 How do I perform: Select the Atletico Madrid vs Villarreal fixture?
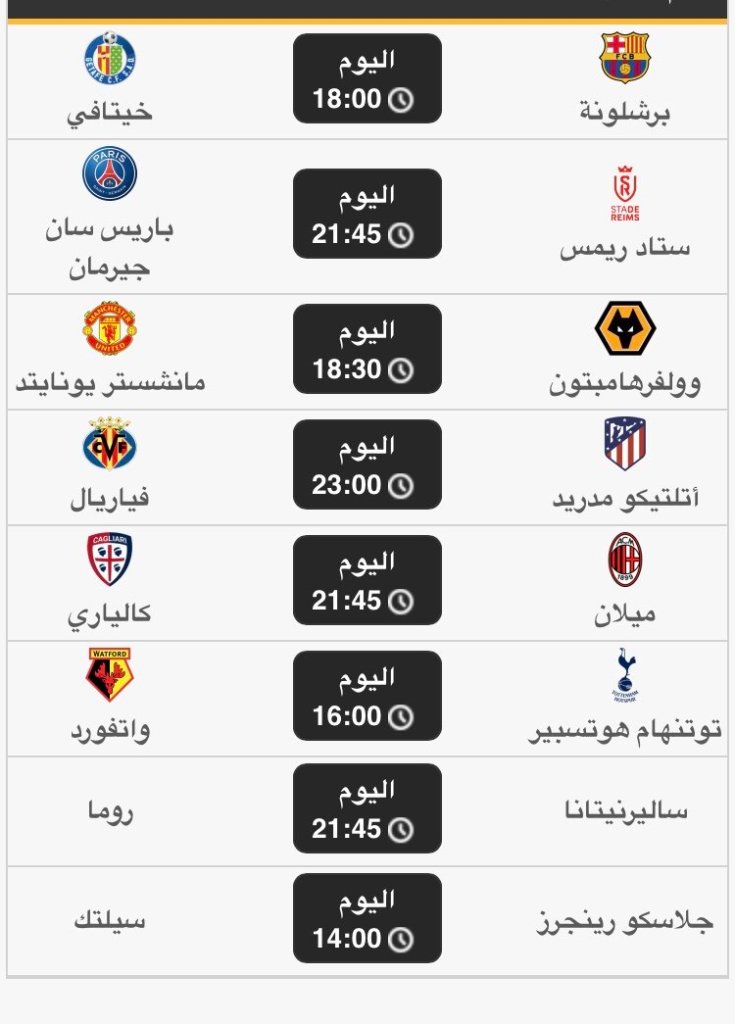tap(367, 465)
